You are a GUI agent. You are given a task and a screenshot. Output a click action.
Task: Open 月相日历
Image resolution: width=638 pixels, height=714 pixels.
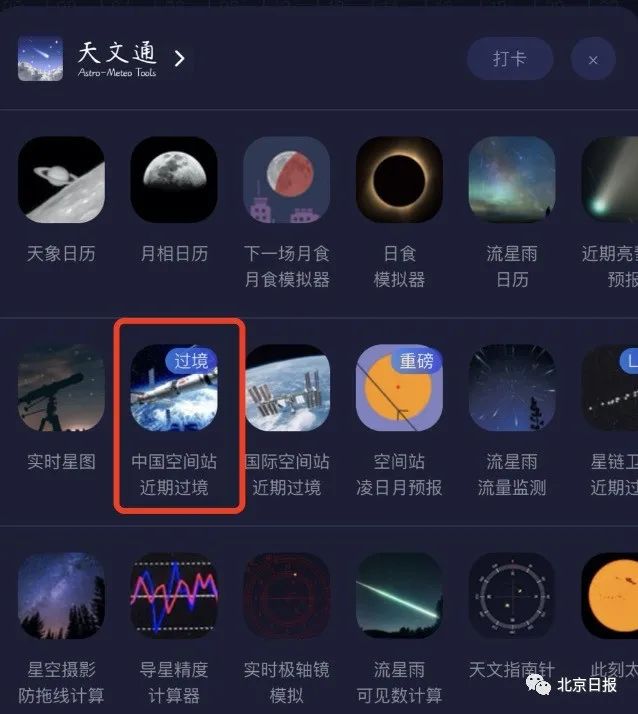(x=174, y=180)
